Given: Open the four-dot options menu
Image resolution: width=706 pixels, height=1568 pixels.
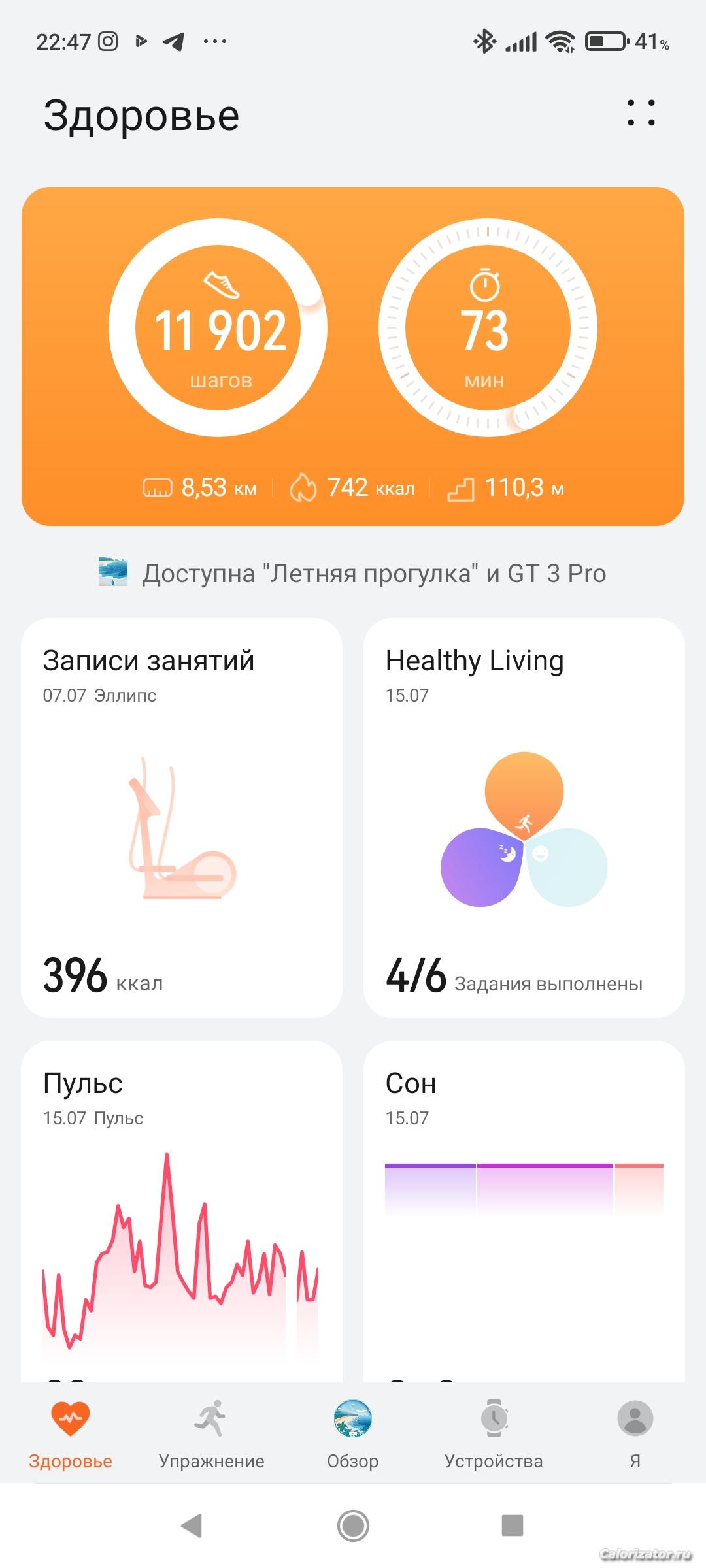Looking at the screenshot, I should point(641,113).
